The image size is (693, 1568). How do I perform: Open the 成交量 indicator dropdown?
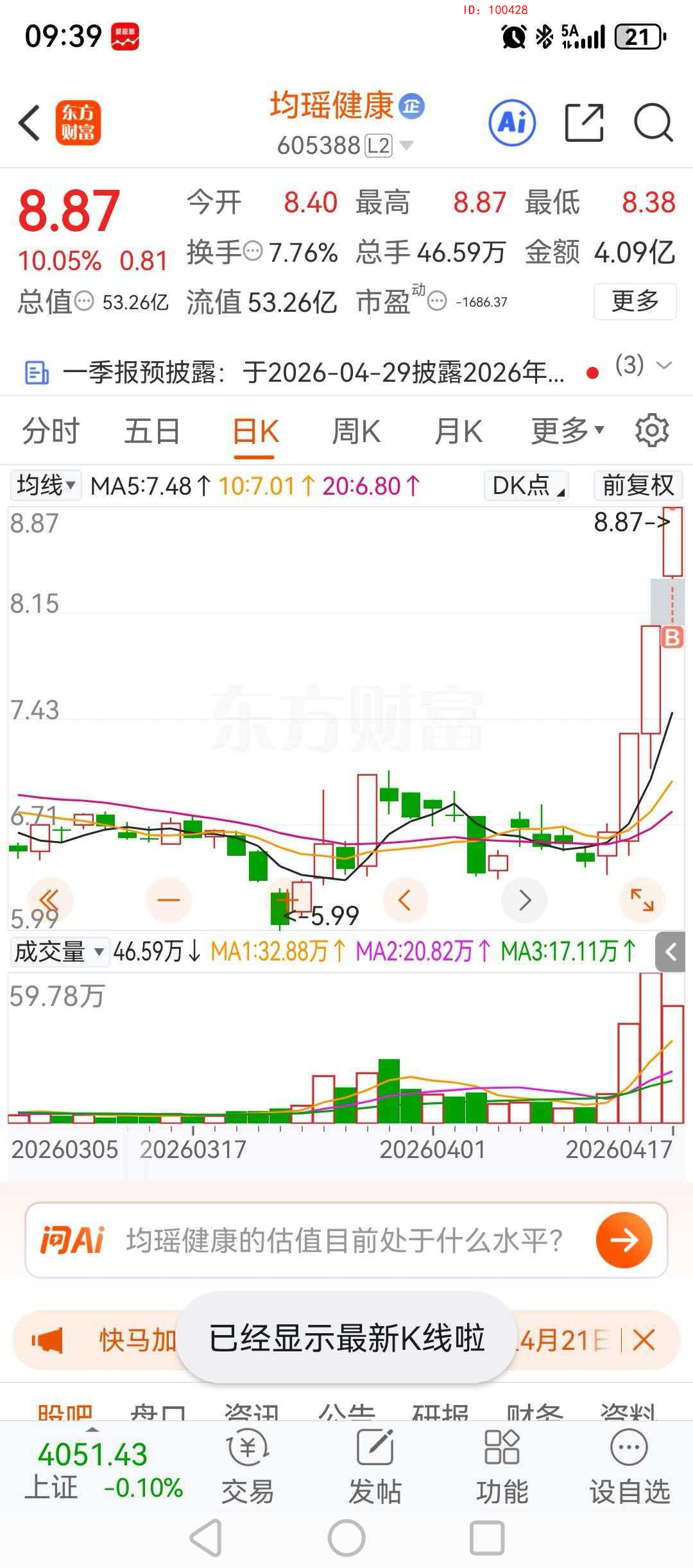click(59, 951)
